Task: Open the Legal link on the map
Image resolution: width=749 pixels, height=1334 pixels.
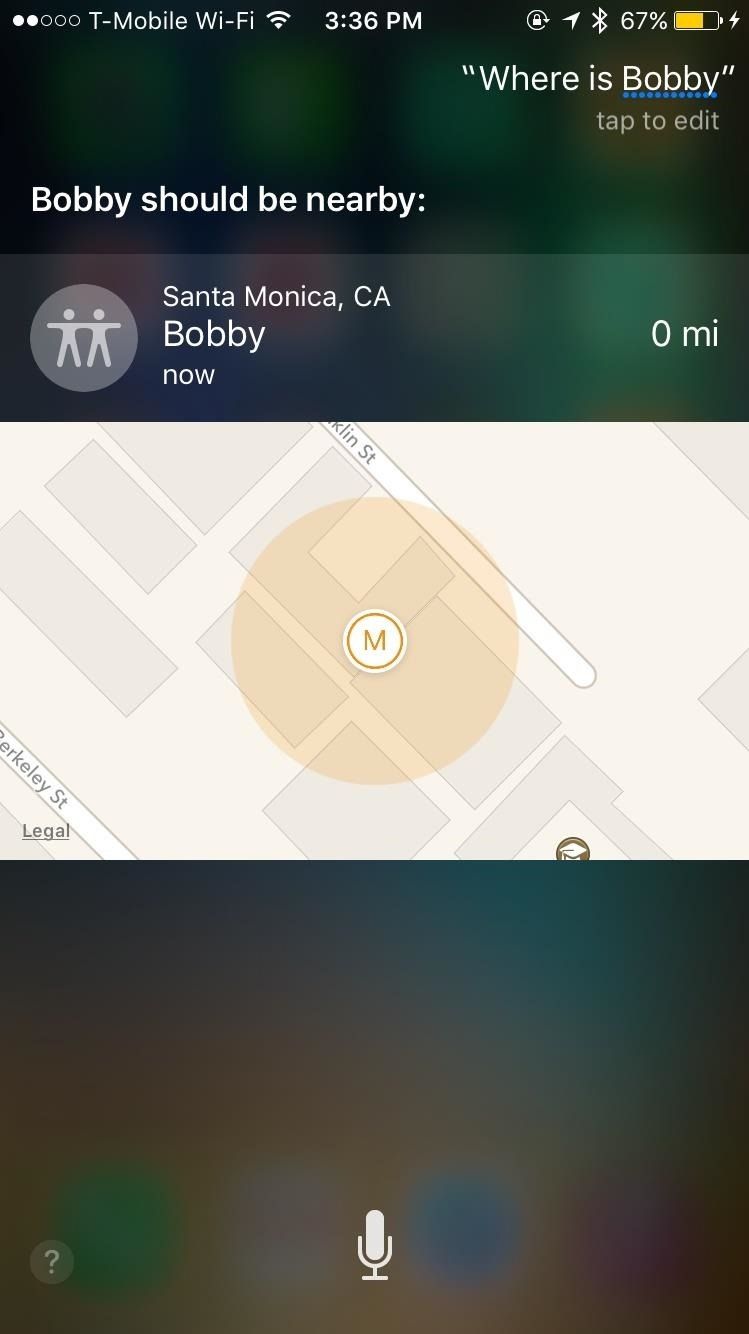Action: (x=46, y=830)
